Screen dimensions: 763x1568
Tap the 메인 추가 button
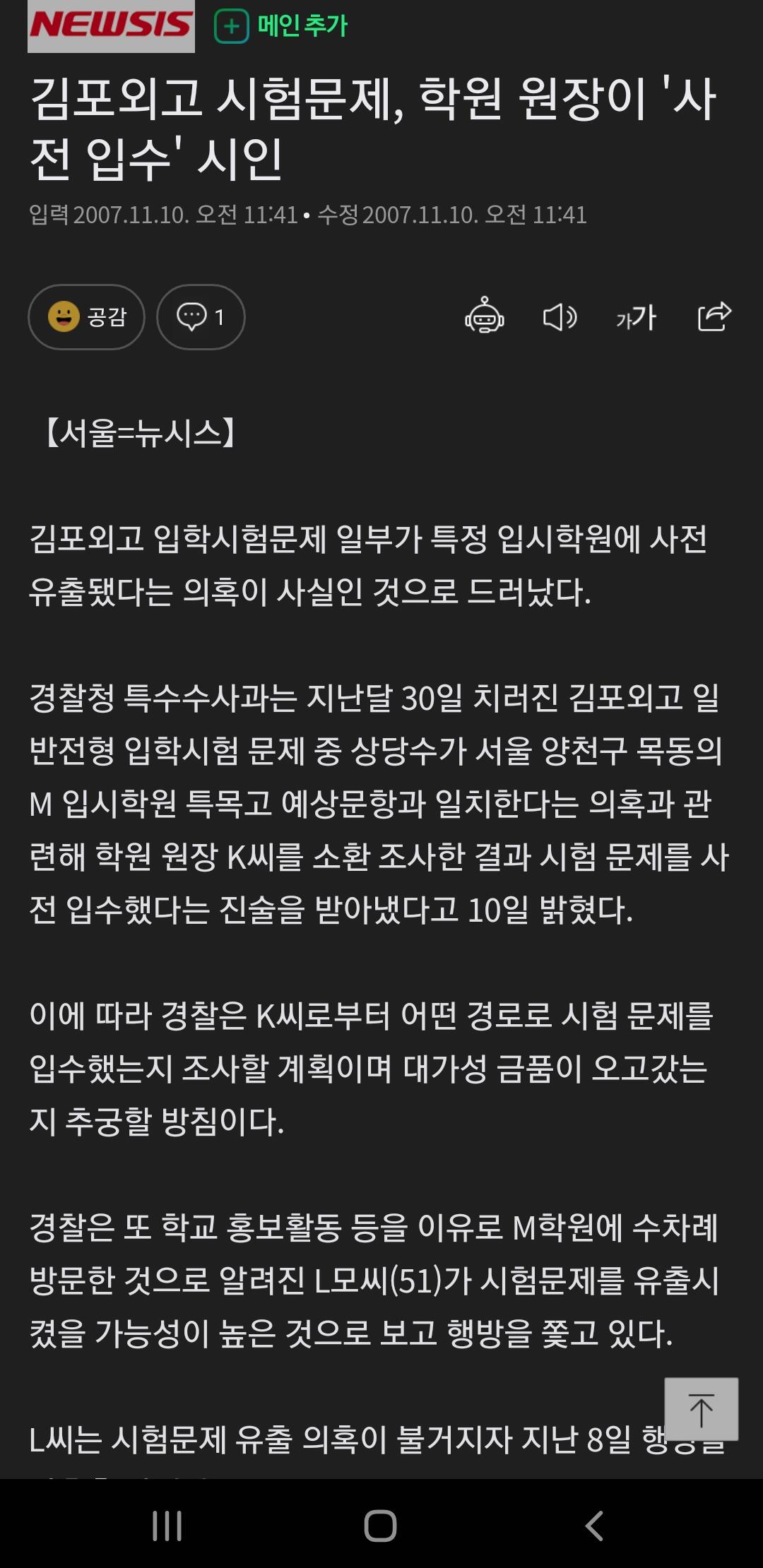point(281,26)
